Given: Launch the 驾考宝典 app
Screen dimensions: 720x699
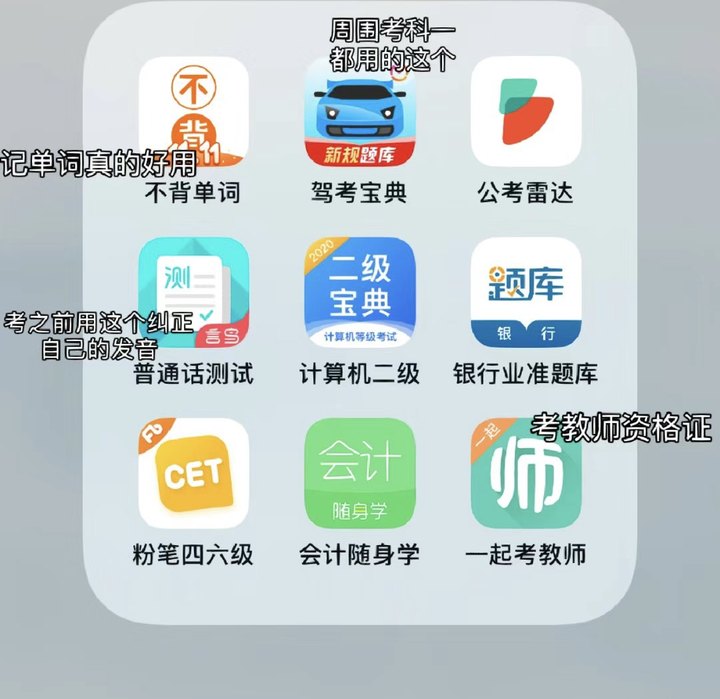Looking at the screenshot, I should coord(359,112).
